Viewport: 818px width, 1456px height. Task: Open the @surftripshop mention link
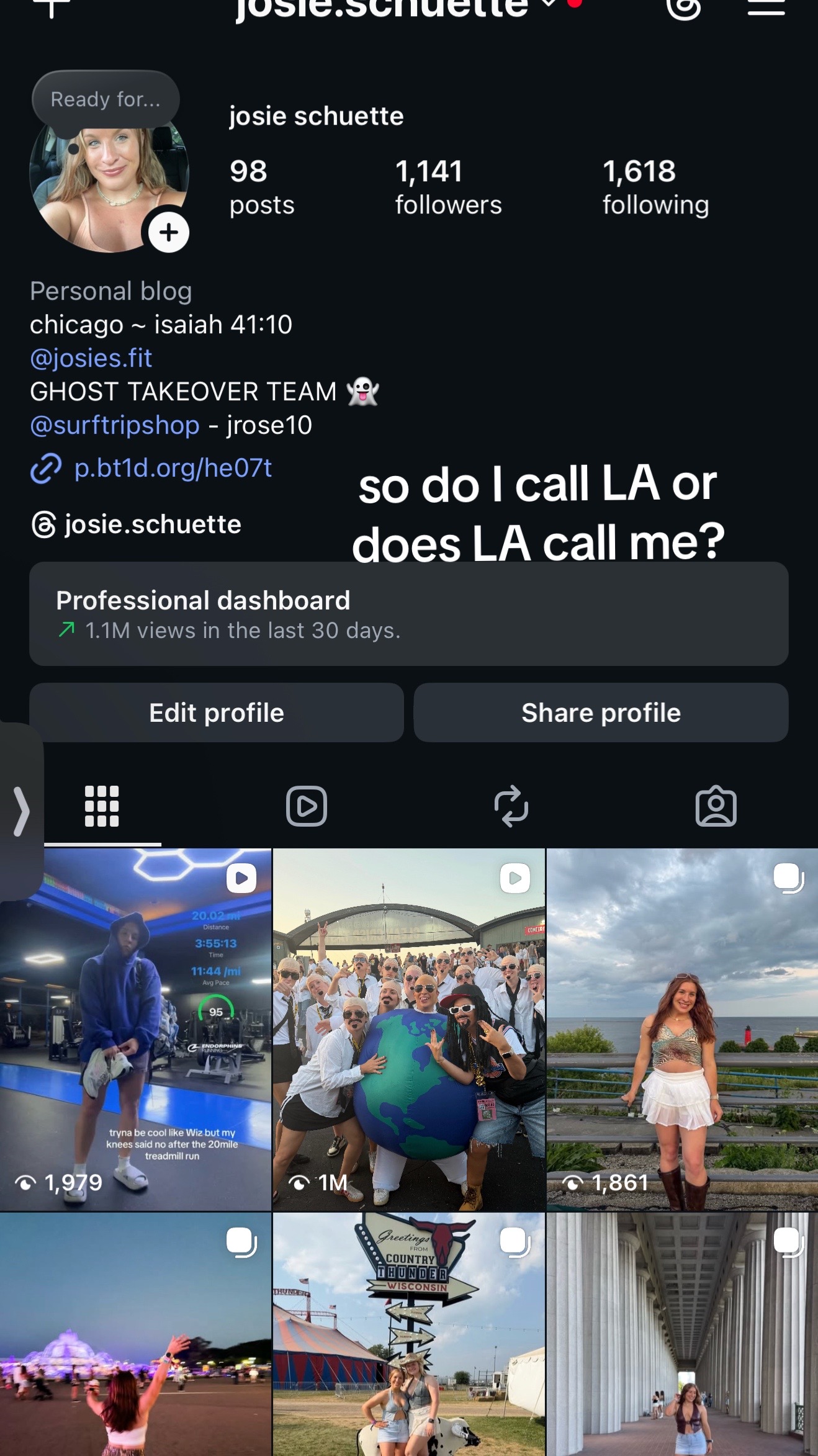pyautogui.click(x=115, y=425)
